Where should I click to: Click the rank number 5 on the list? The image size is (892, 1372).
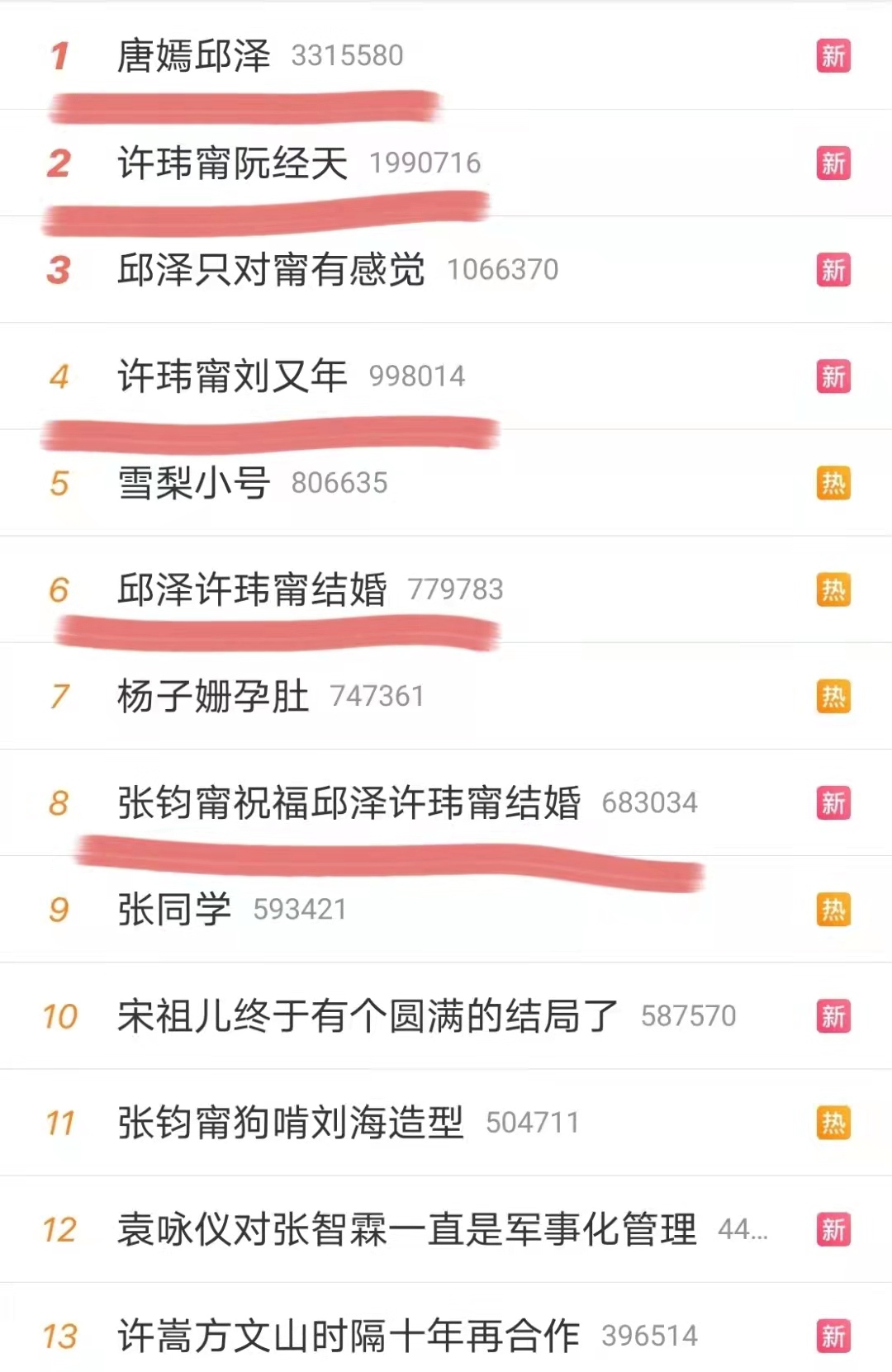pyautogui.click(x=59, y=485)
